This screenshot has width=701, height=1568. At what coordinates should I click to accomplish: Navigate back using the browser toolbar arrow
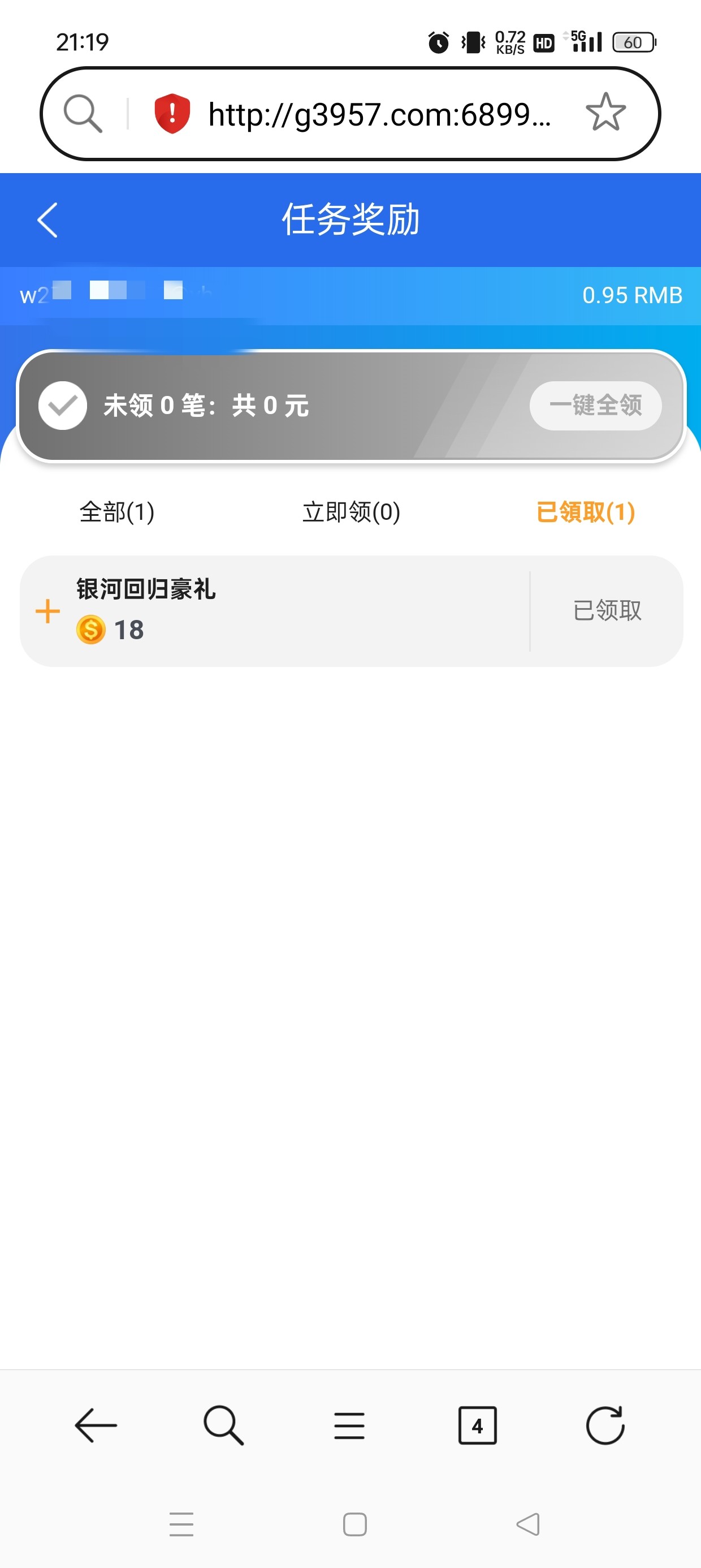pos(96,1425)
